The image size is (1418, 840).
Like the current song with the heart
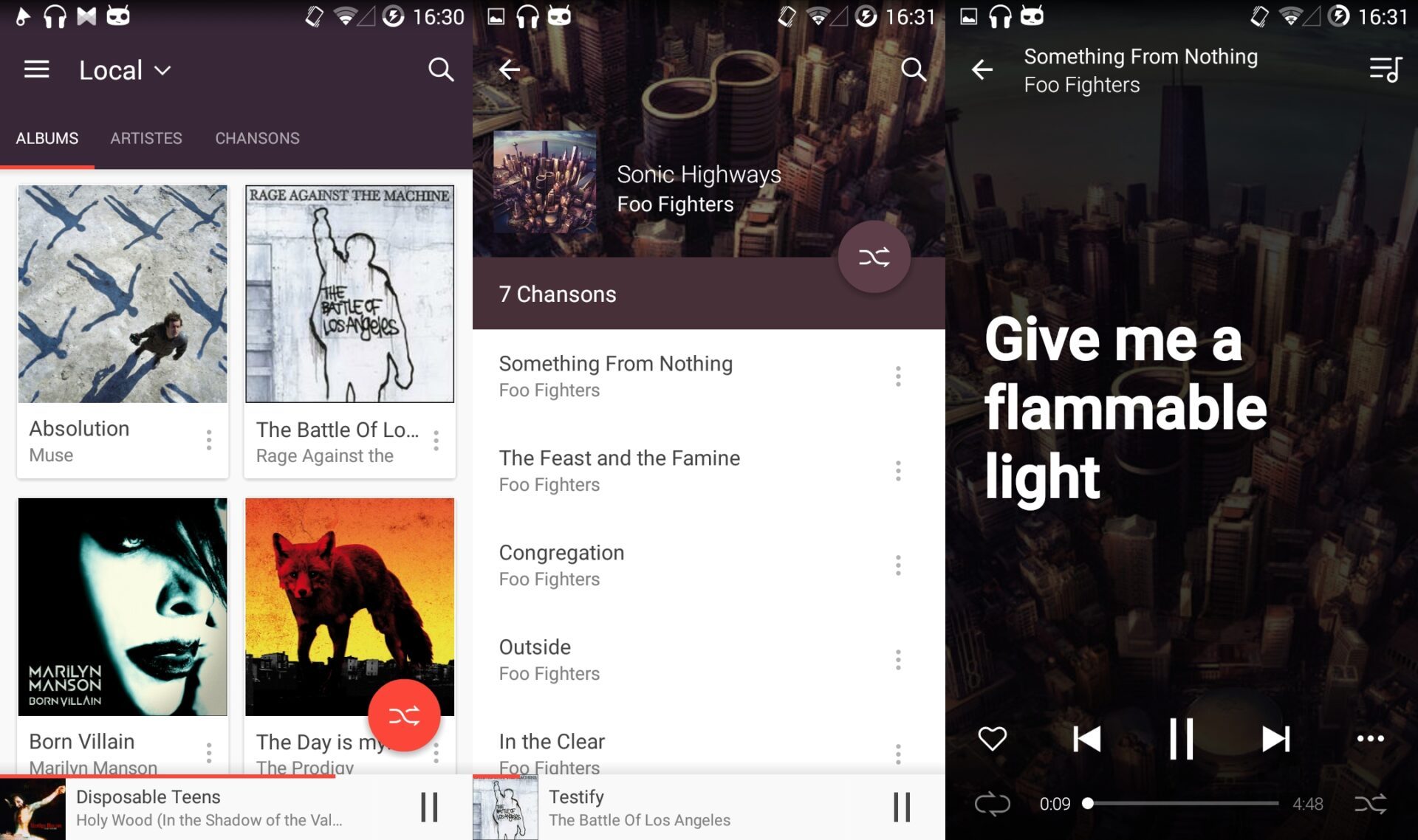[x=992, y=738]
